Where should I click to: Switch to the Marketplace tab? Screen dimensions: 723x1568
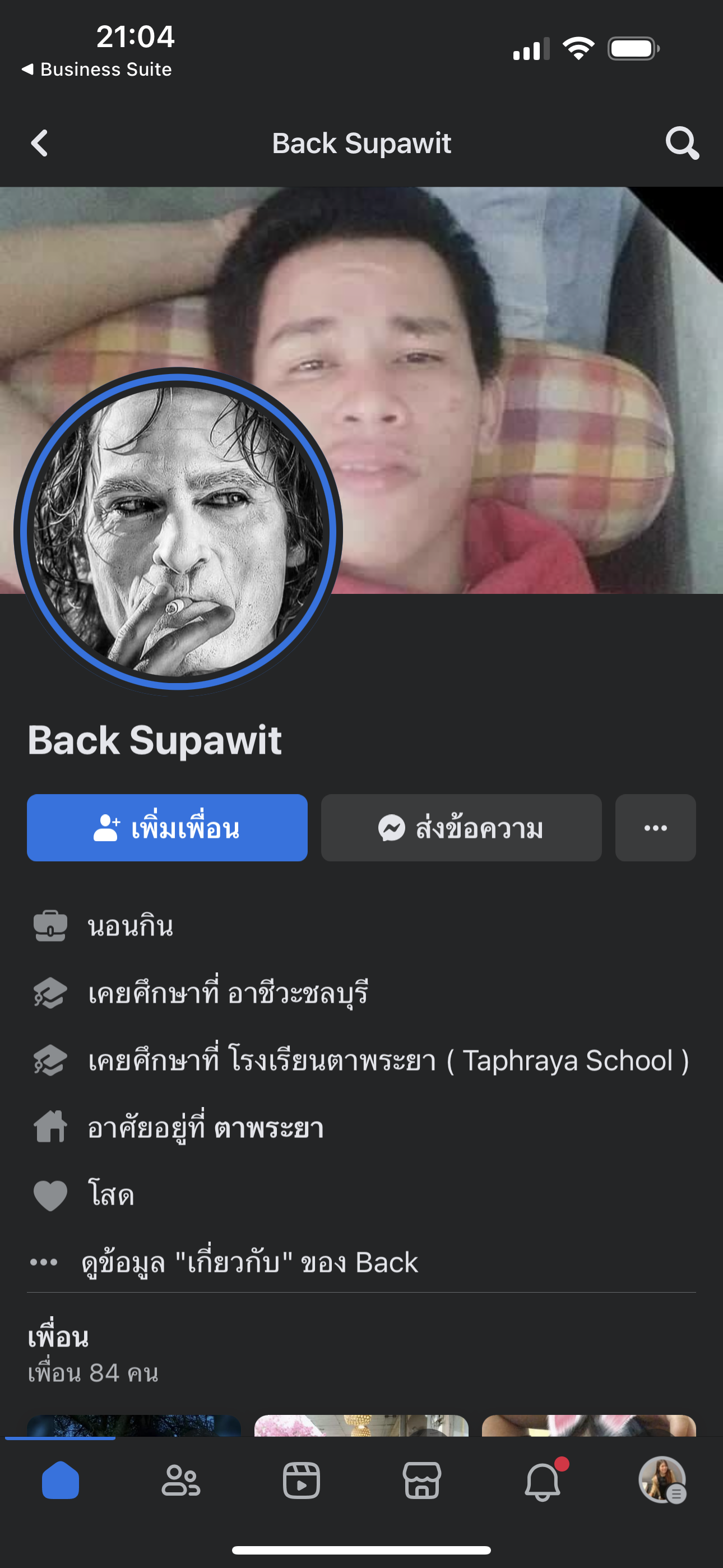[421, 1481]
